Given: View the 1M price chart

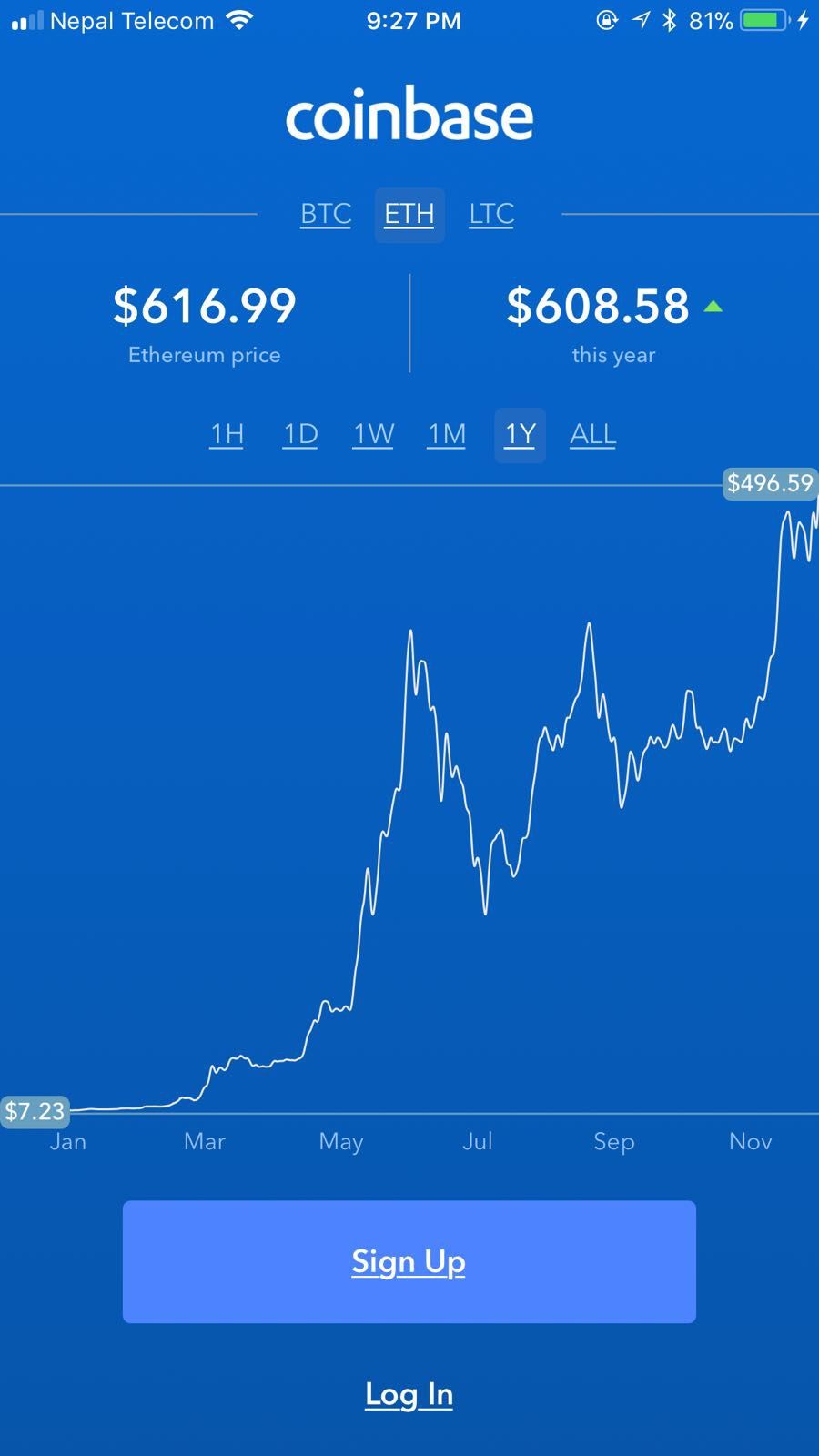Looking at the screenshot, I should pyautogui.click(x=447, y=434).
